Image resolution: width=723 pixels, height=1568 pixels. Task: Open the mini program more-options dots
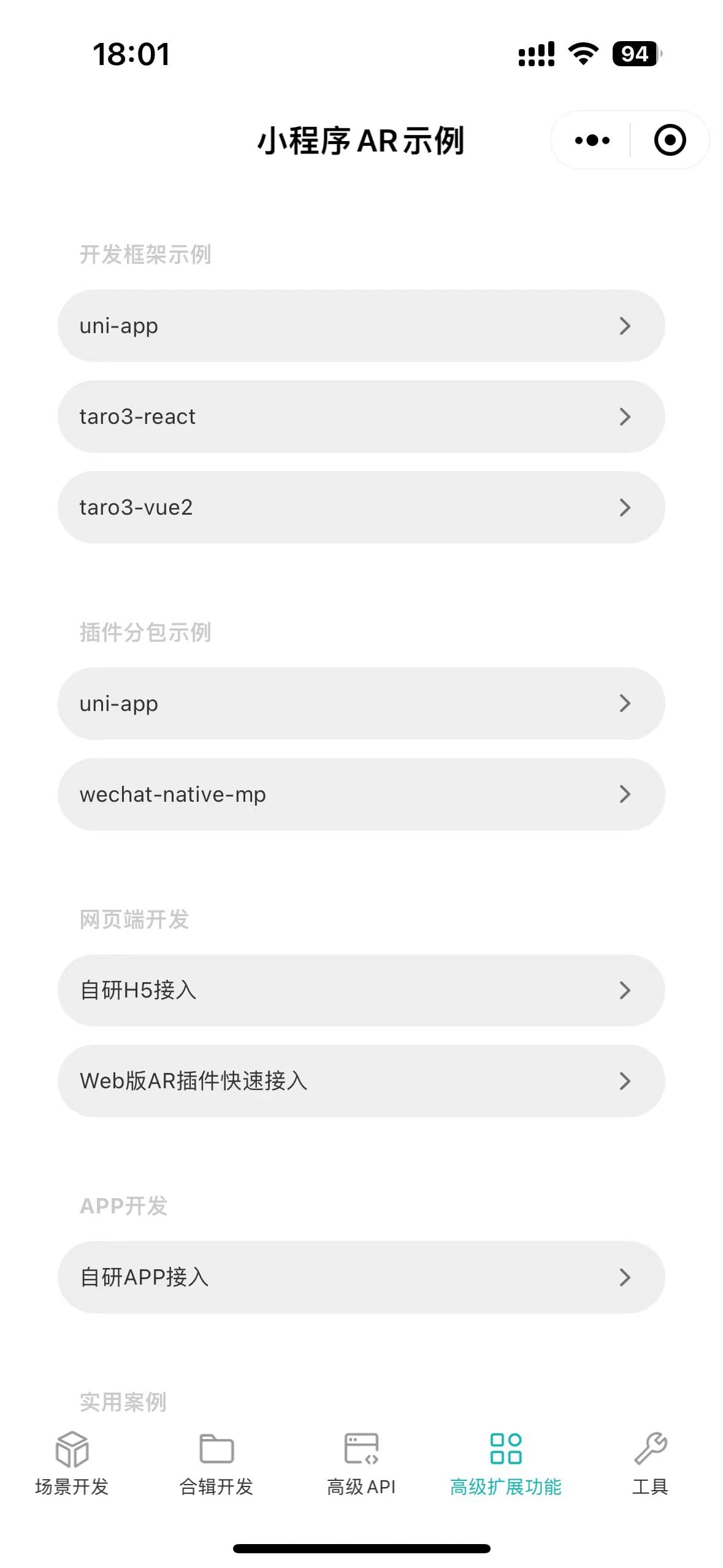[x=592, y=140]
